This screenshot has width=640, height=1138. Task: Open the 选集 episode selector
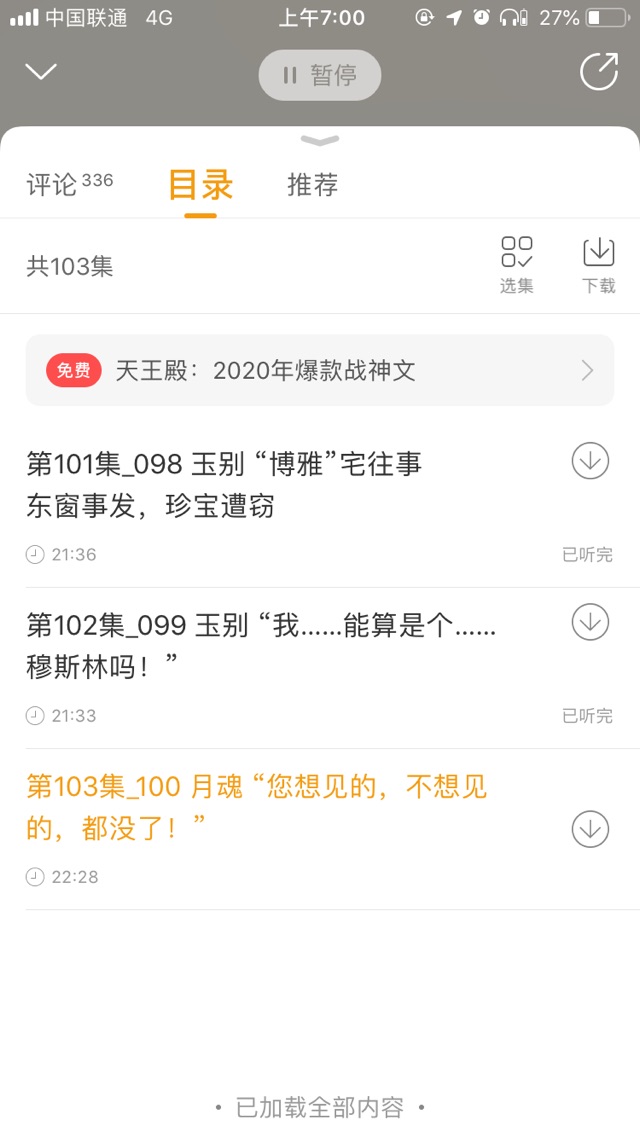[517, 266]
